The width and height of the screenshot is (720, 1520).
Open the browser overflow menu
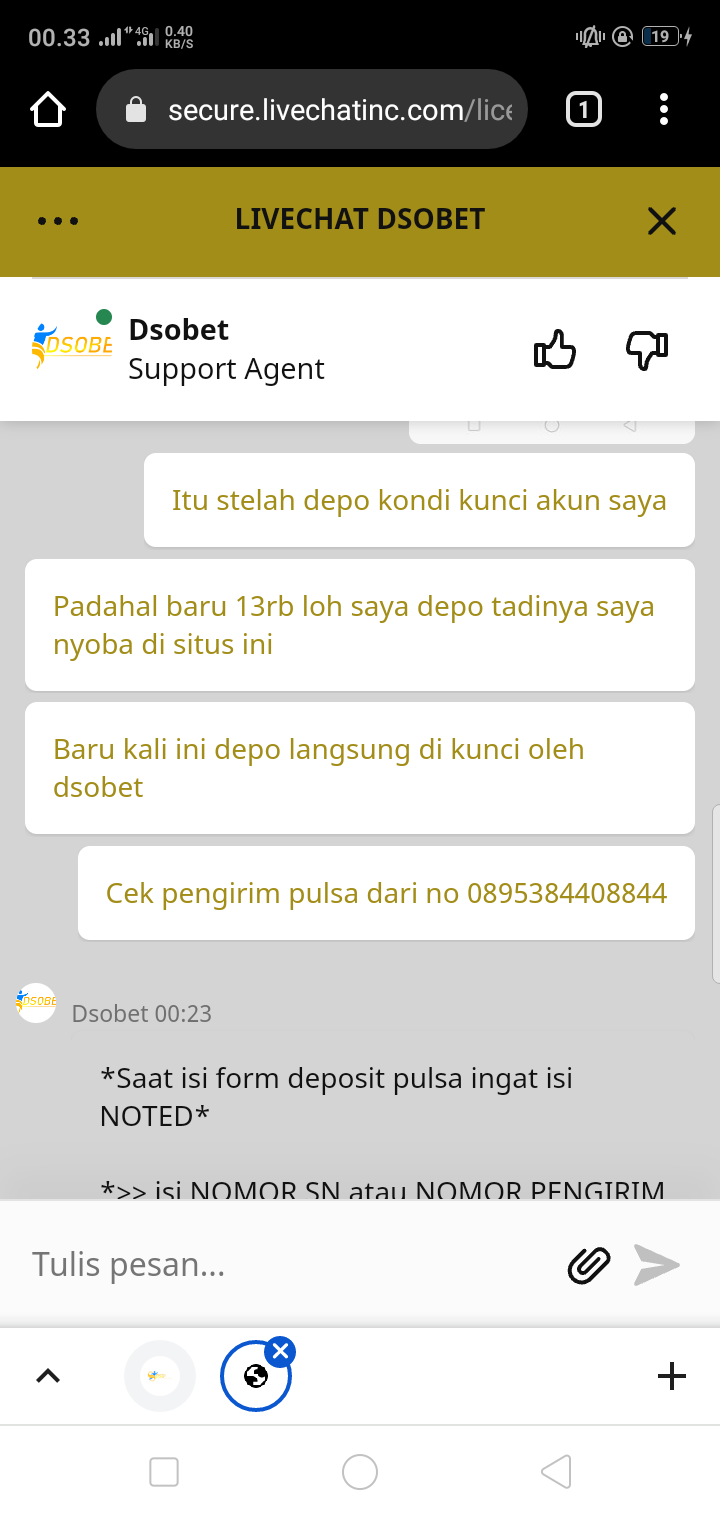[x=664, y=110]
